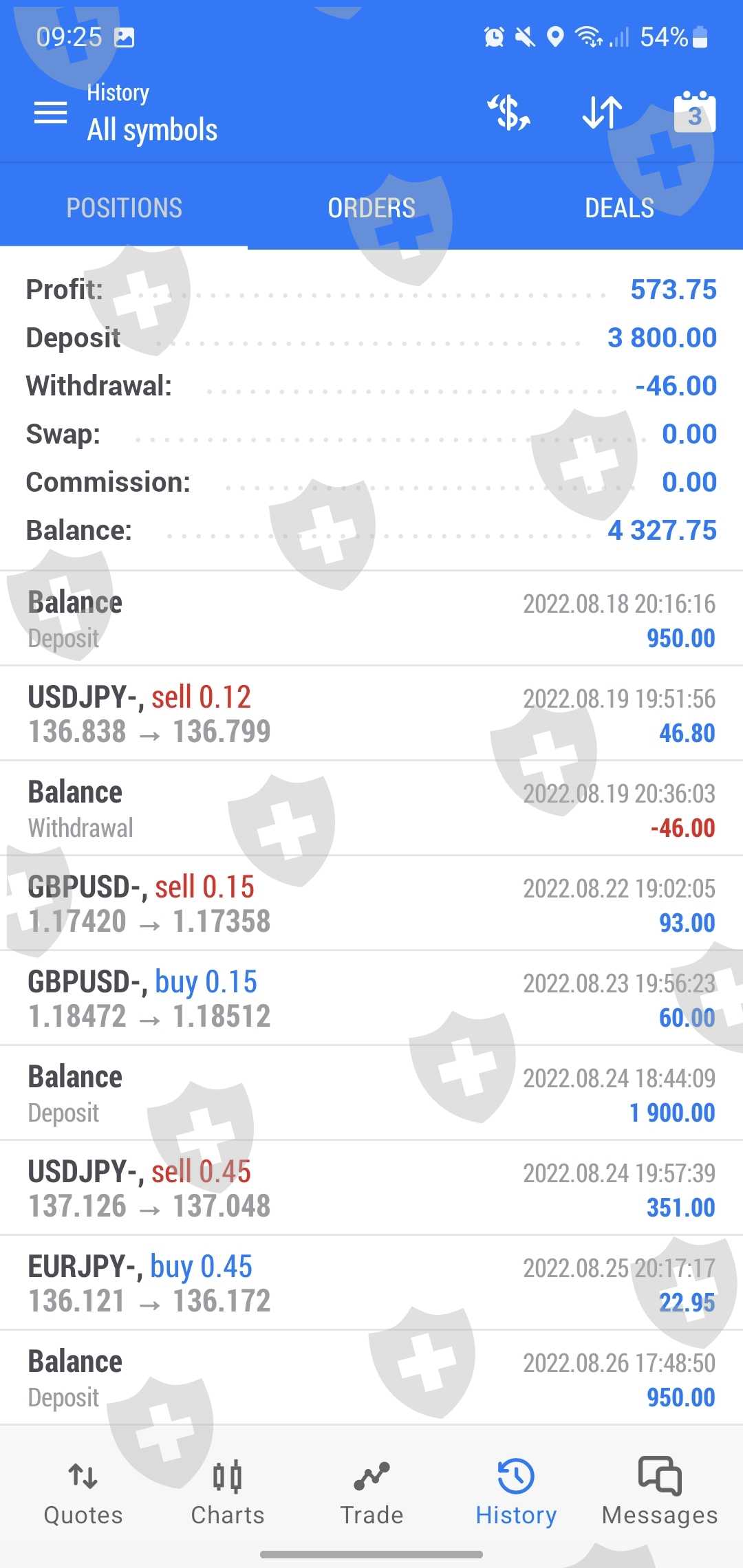Open the GBPUSD sell 0.15 position
Image resolution: width=743 pixels, height=1568 pixels.
[371, 904]
